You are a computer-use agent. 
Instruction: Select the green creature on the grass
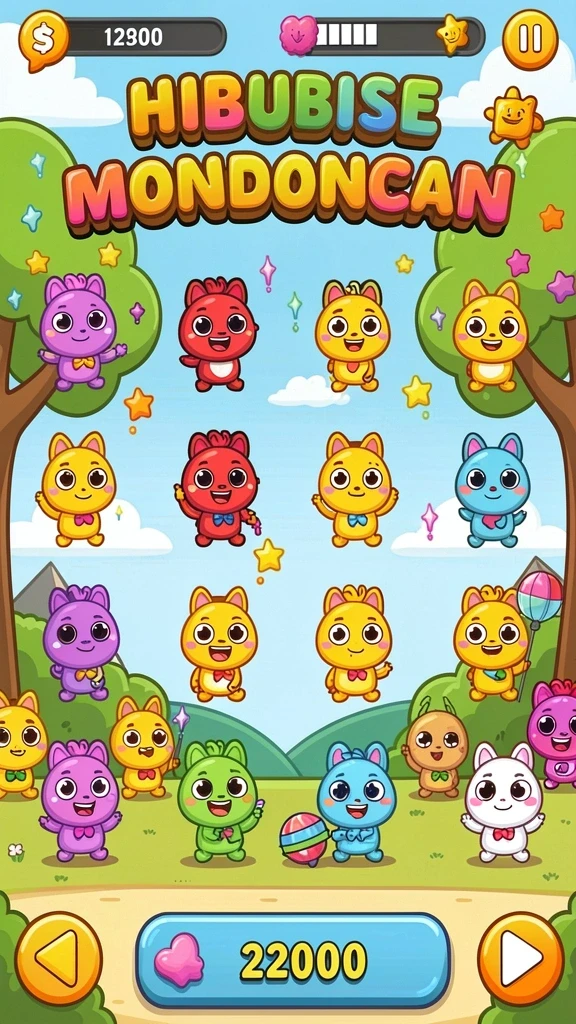[x=219, y=801]
